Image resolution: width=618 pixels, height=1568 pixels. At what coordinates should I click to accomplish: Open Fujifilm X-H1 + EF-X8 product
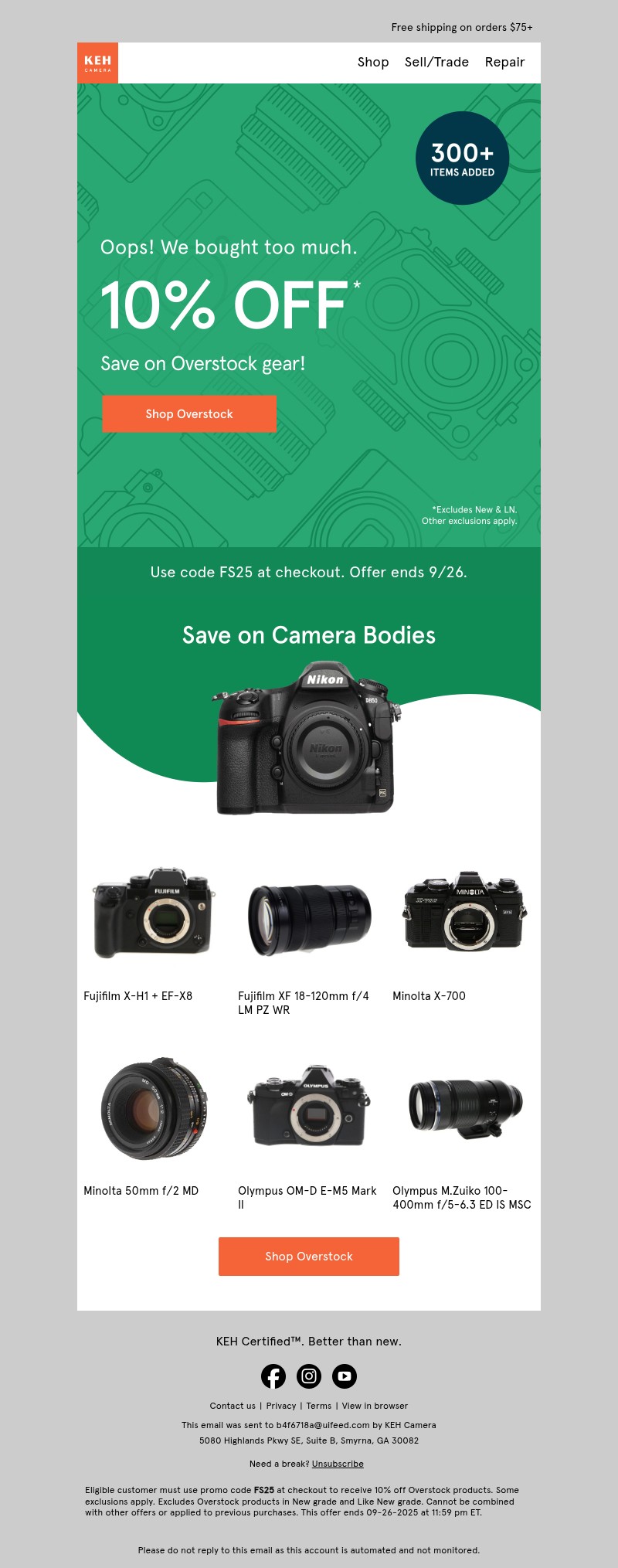pos(154,913)
